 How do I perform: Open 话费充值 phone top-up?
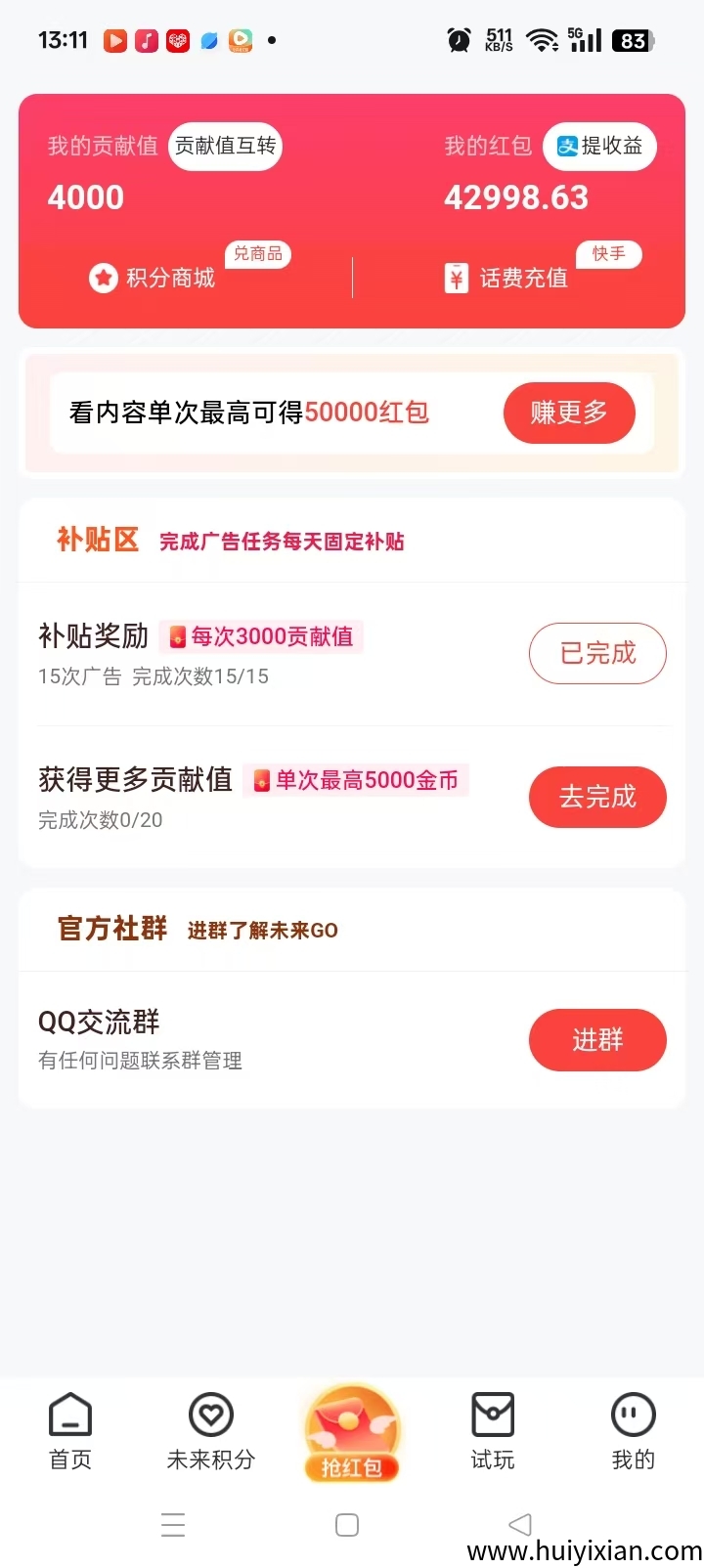pos(506,279)
